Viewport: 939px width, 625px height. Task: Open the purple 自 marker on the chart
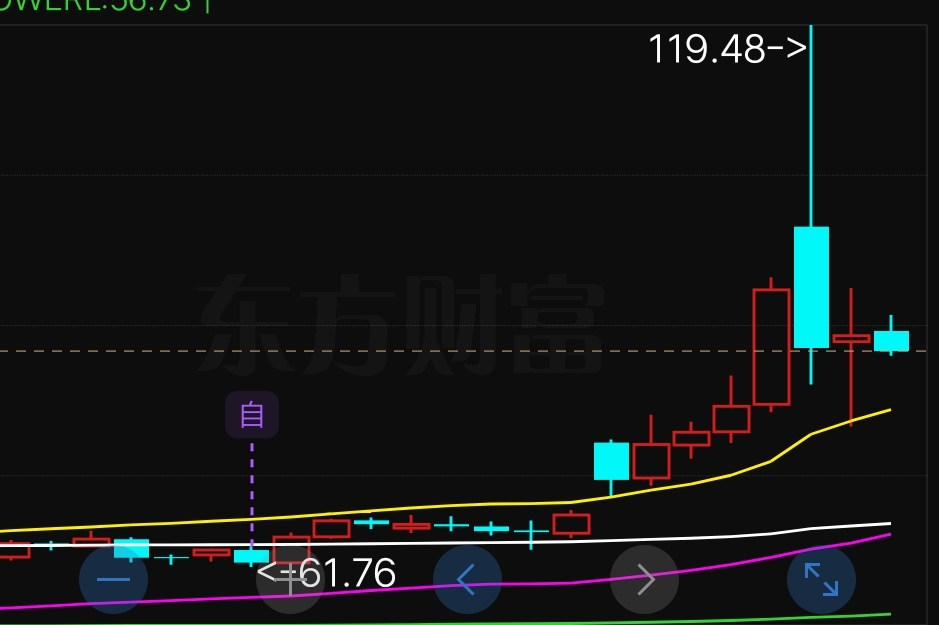coord(252,415)
